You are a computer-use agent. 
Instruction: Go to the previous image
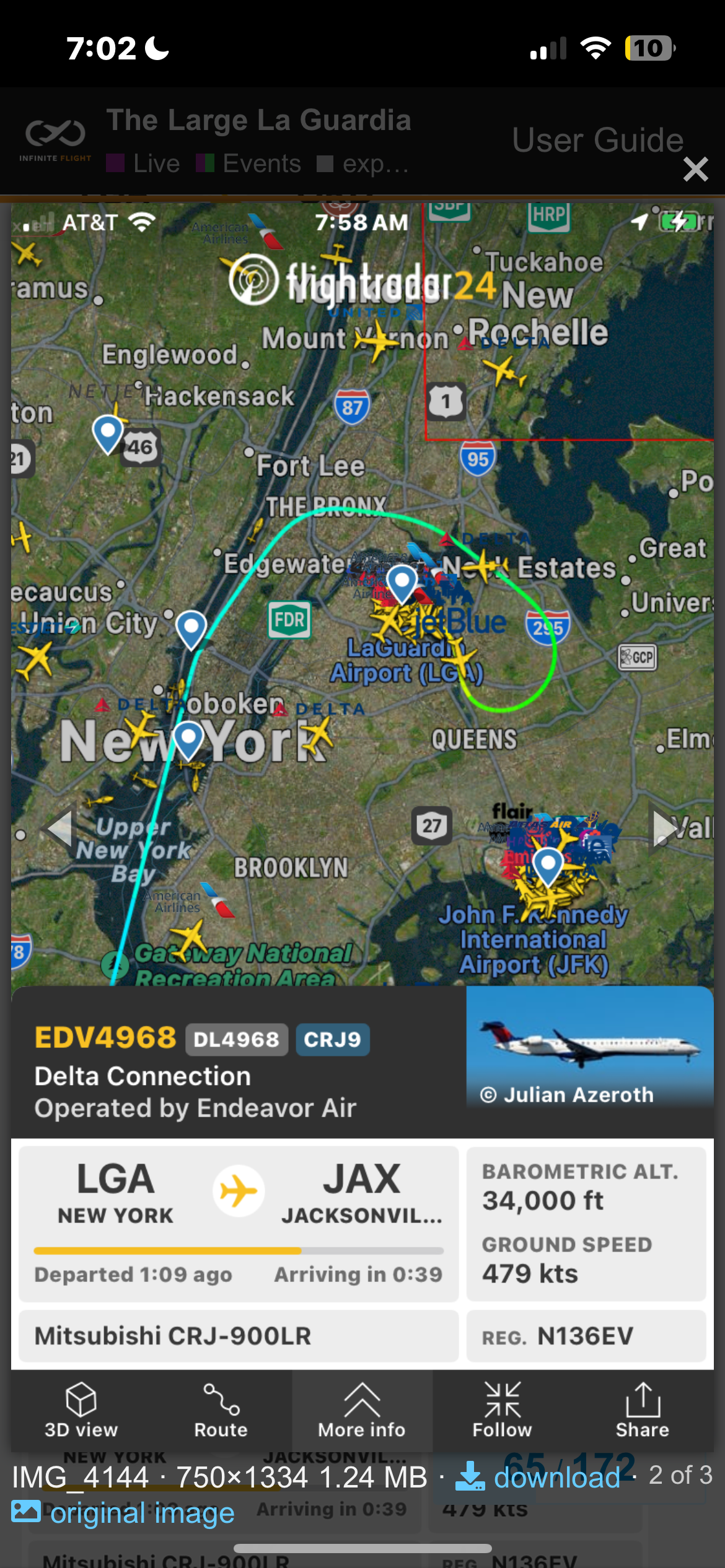coord(60,829)
